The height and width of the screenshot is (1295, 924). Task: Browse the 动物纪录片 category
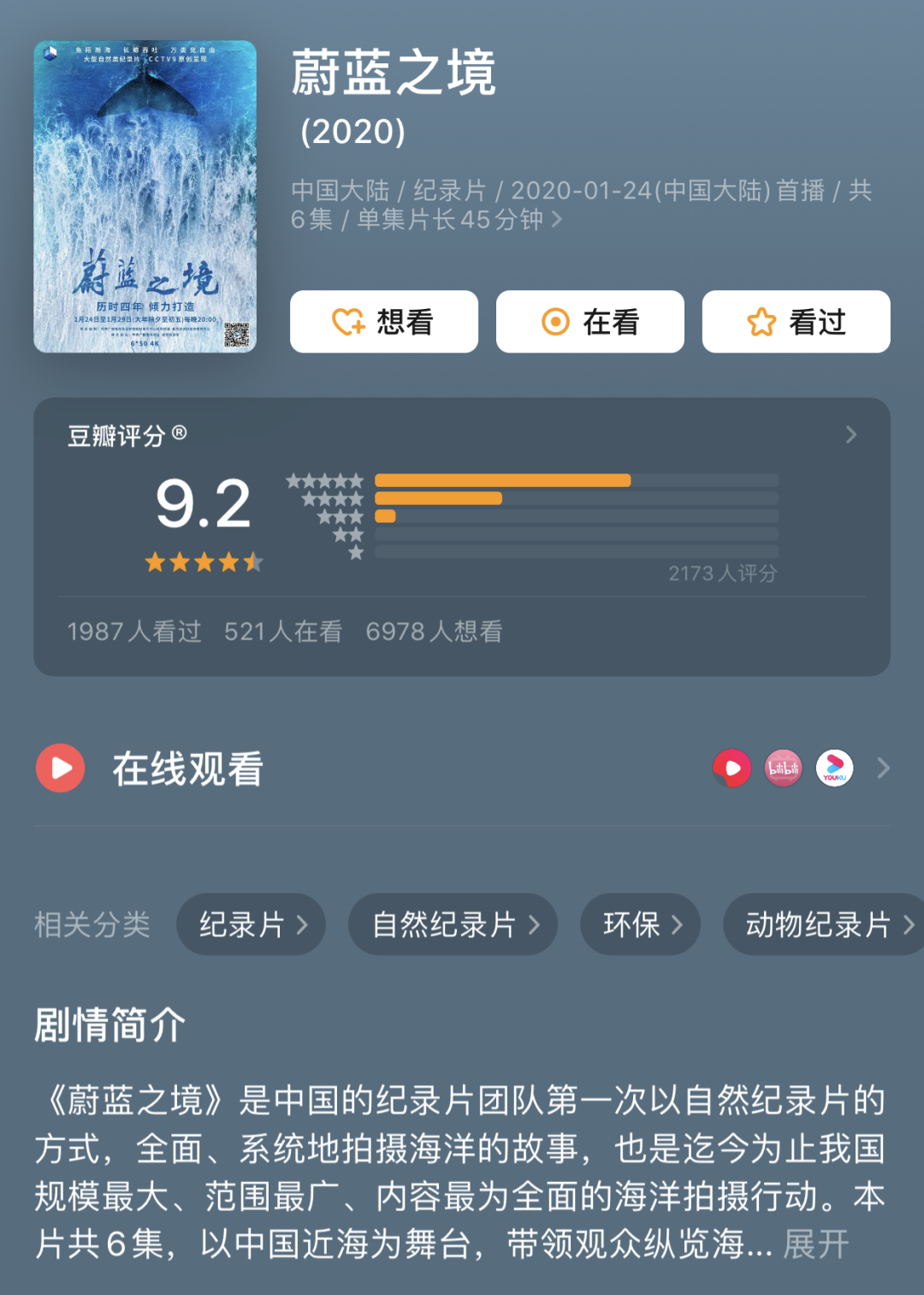click(x=822, y=924)
